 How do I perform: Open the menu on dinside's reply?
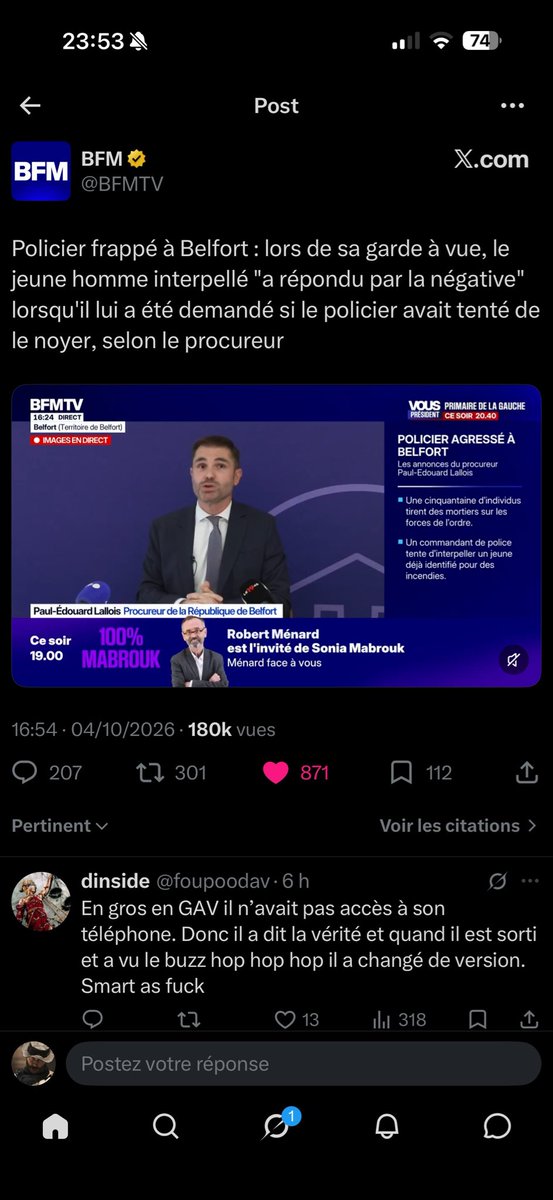[x=529, y=882]
